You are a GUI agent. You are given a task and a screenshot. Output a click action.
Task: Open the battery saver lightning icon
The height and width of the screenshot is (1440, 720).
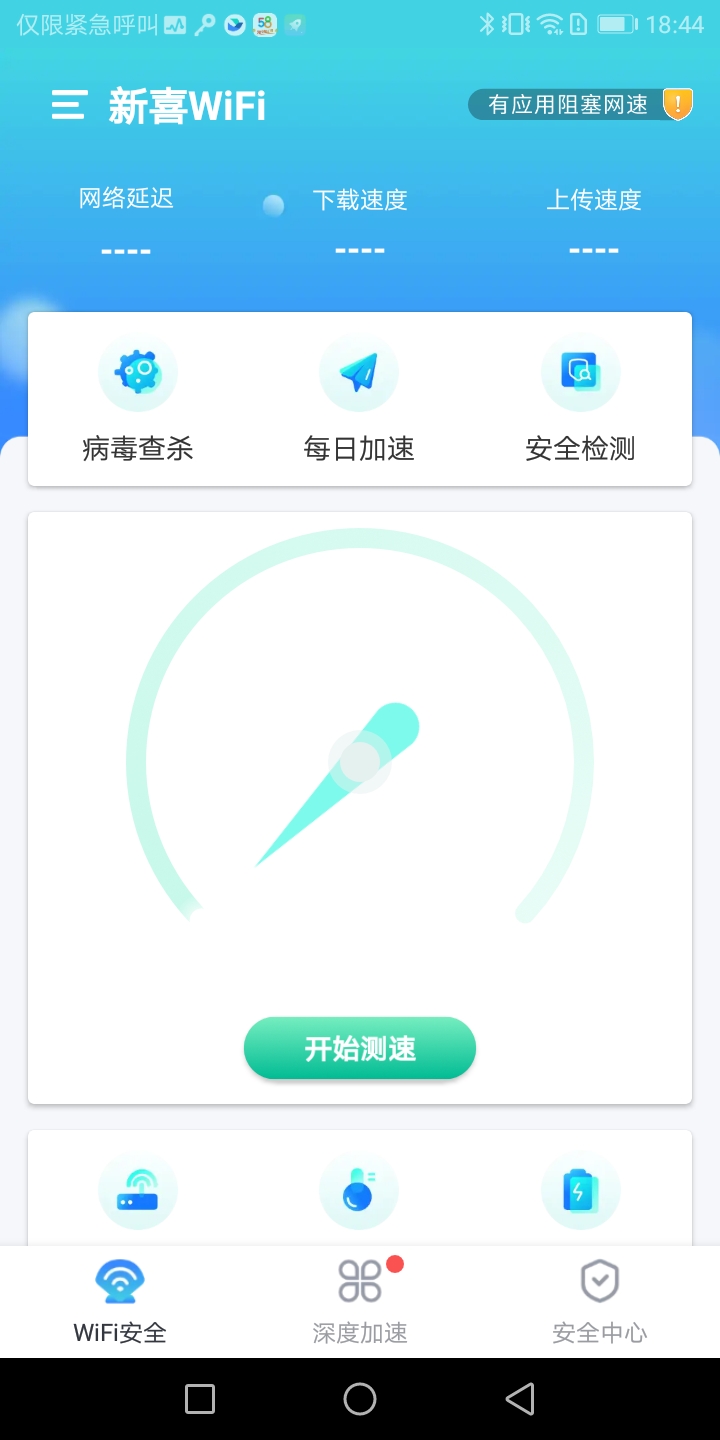tap(581, 1190)
